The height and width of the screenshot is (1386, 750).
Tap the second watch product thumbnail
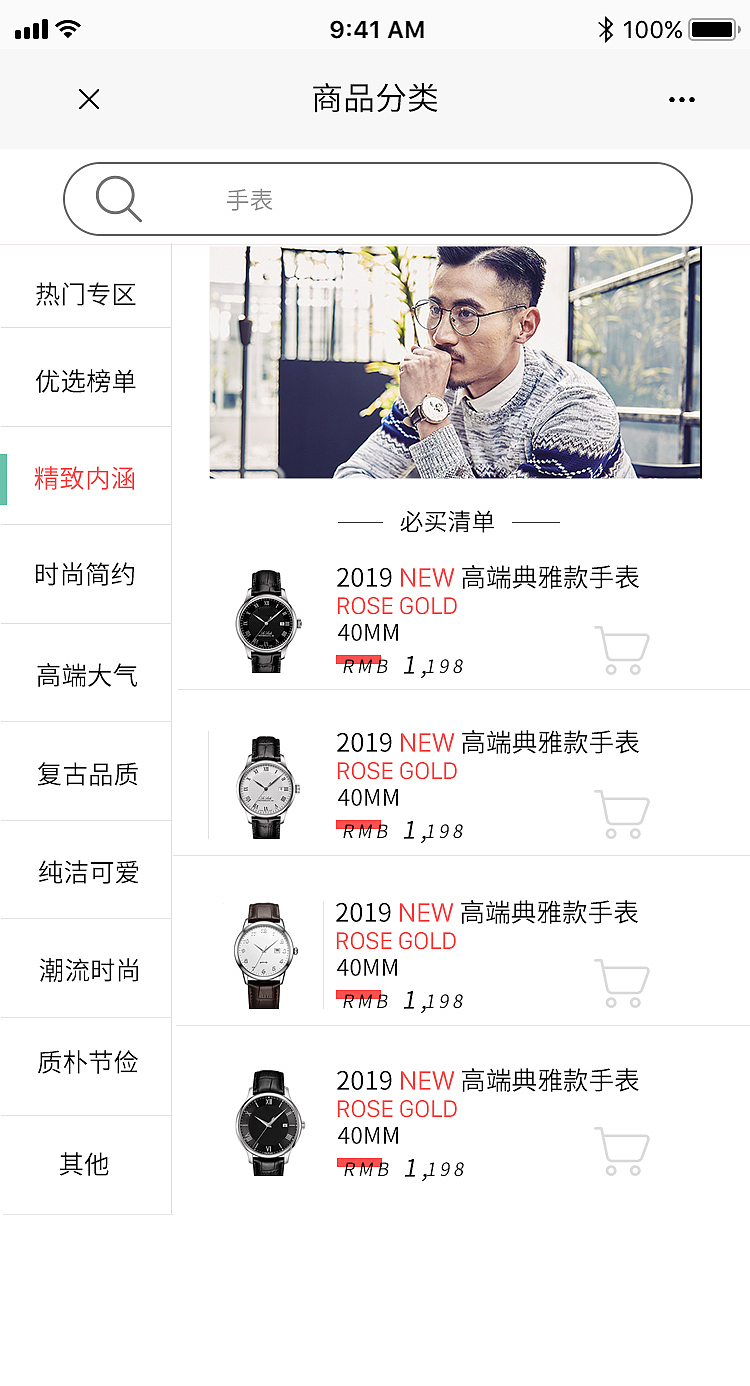pyautogui.click(x=265, y=785)
